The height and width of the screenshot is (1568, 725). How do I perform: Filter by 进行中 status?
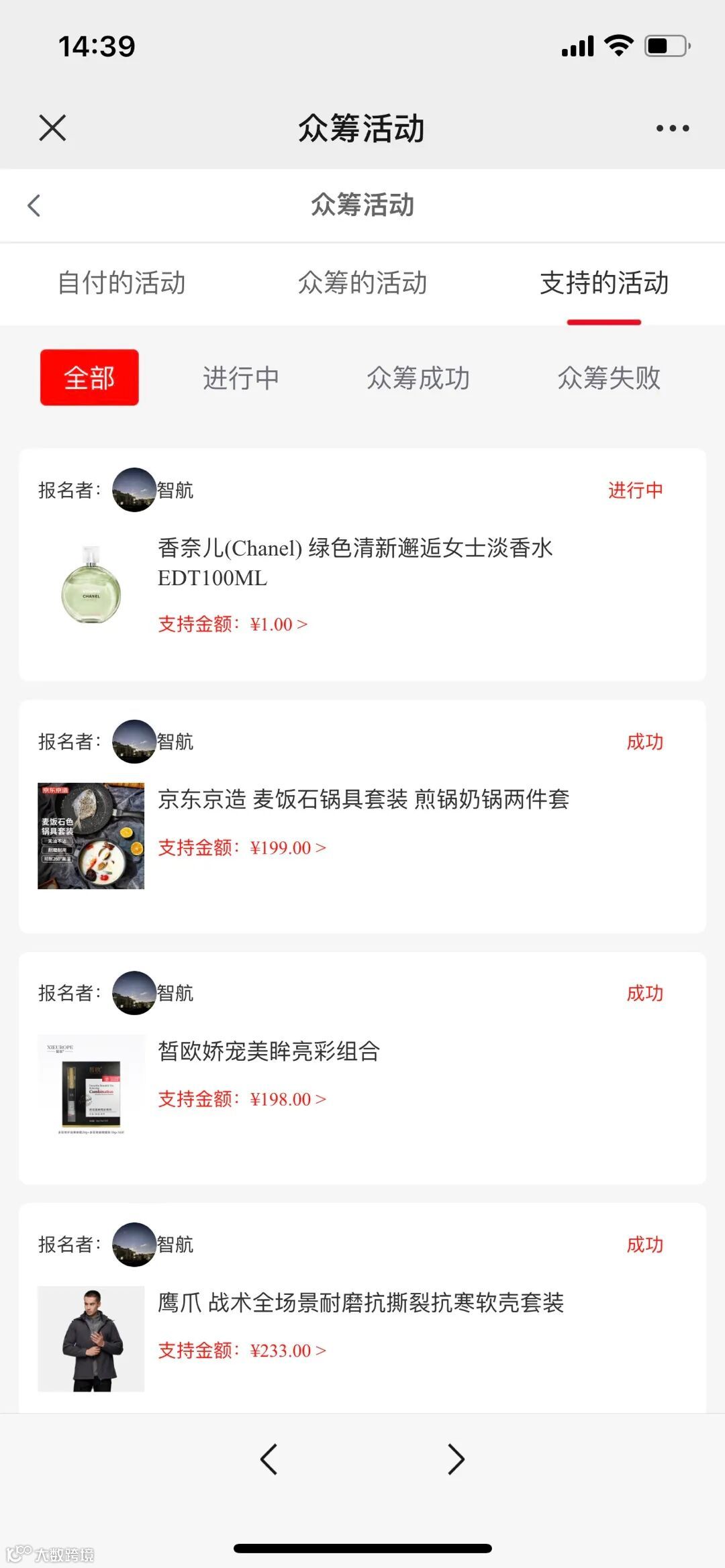point(241,378)
